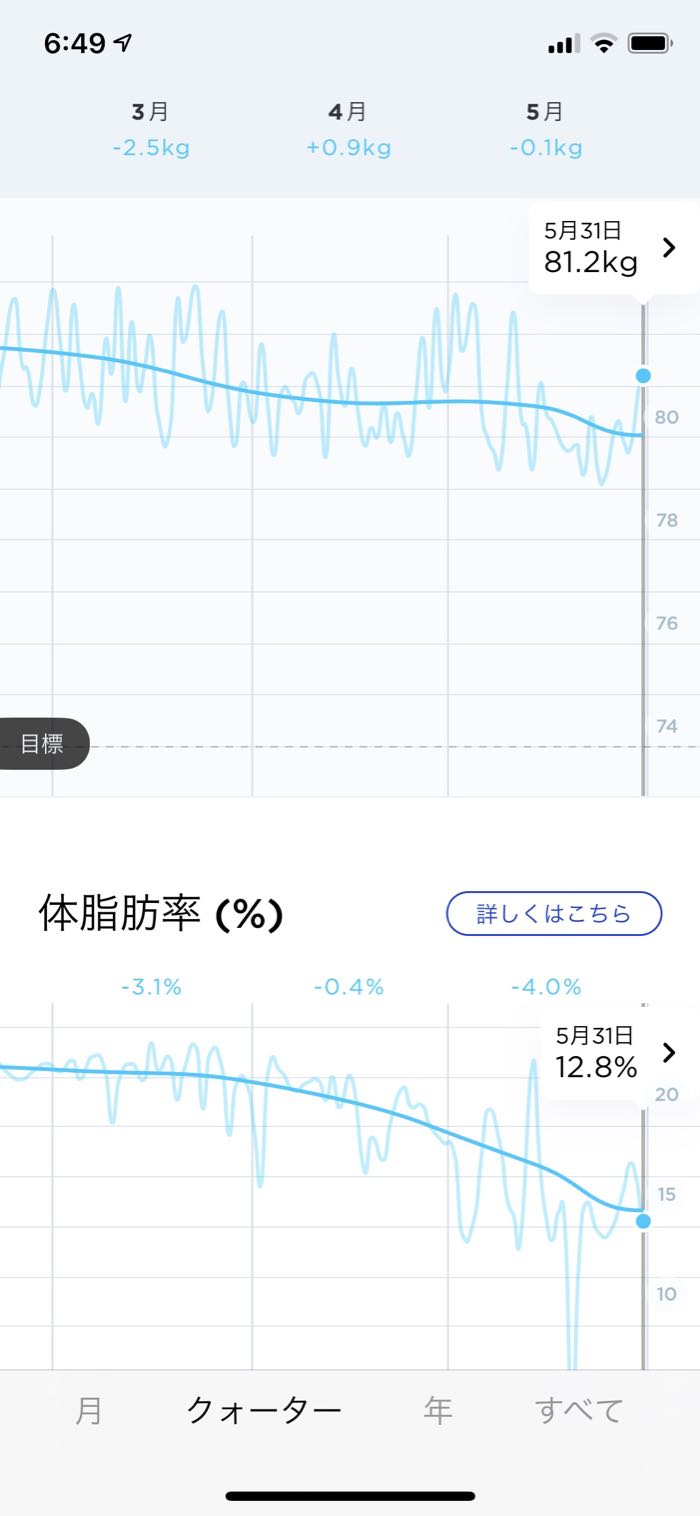Open the 12.8% body fat entry arrow
This screenshot has height=1516, width=700.
click(669, 1052)
